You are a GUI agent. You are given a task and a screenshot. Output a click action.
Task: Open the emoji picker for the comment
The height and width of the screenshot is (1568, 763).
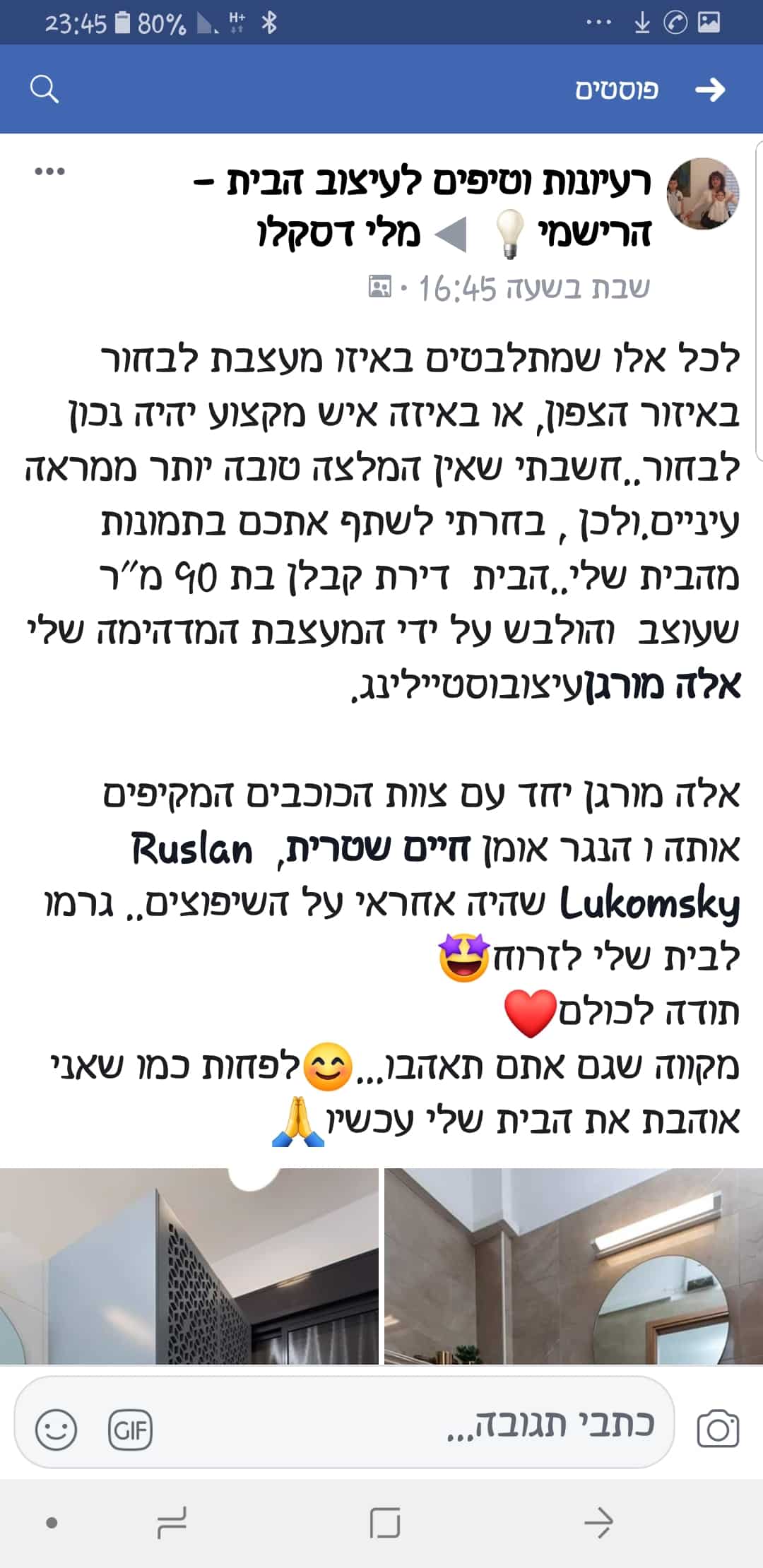pos(56,1430)
